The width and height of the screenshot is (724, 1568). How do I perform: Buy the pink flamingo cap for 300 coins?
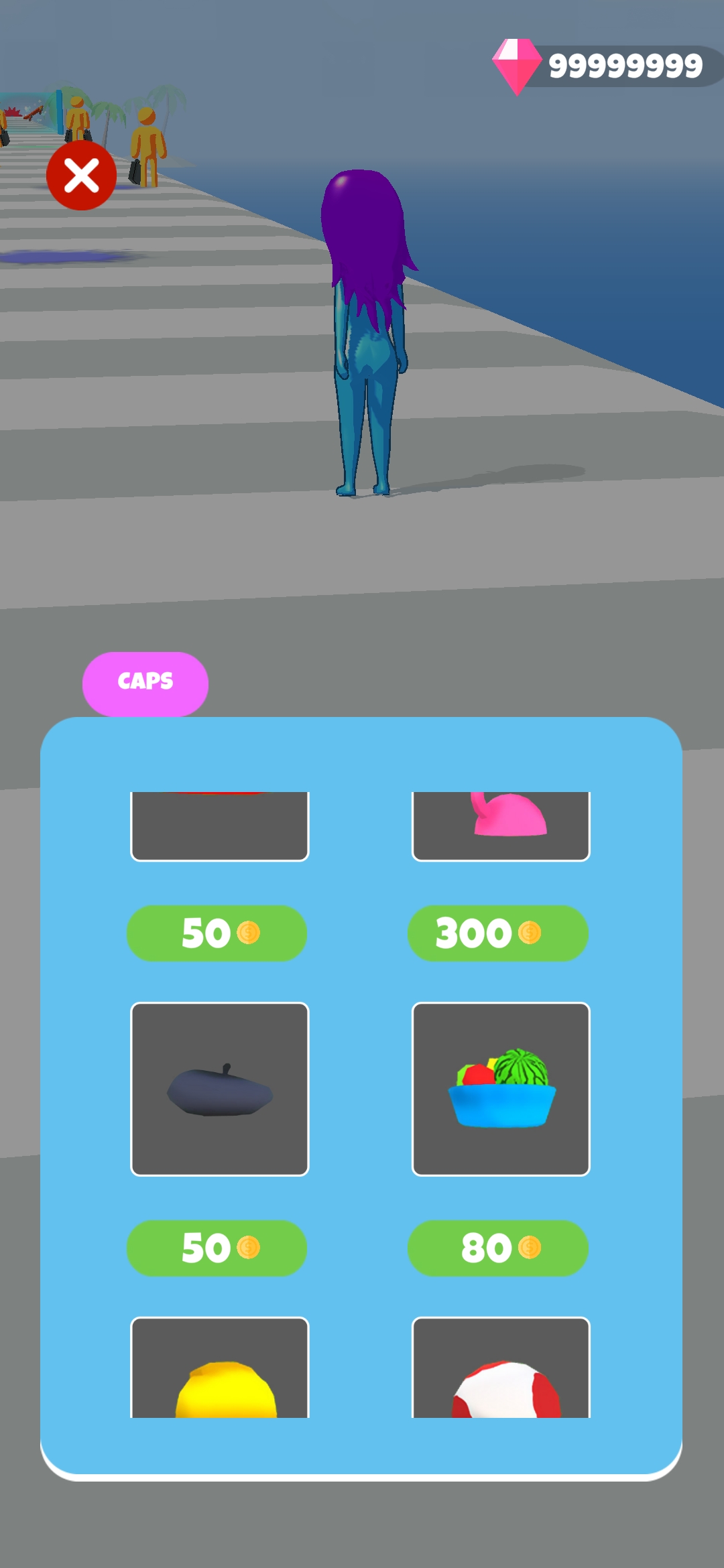click(497, 933)
